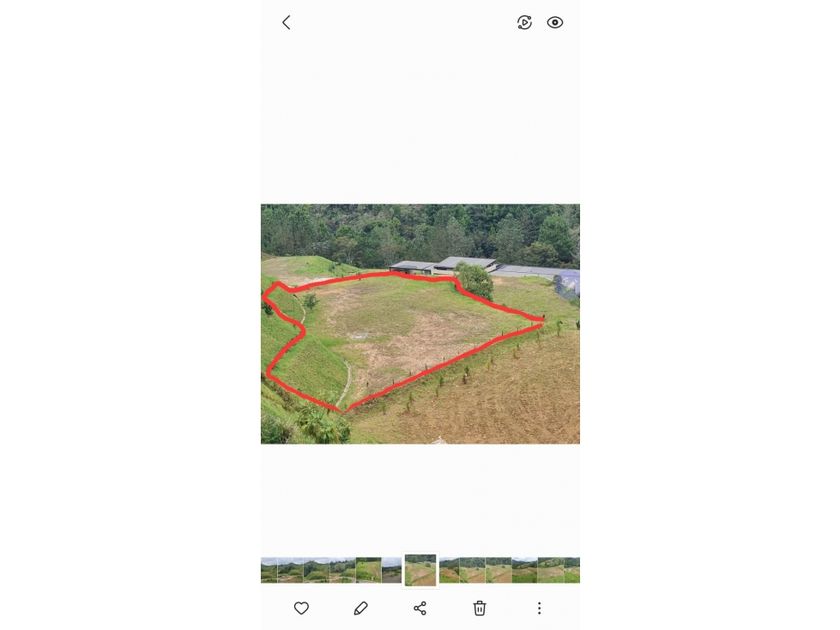This screenshot has width=840, height=630.
Task: Open the Bixby Vision eye icon
Action: pos(555,22)
